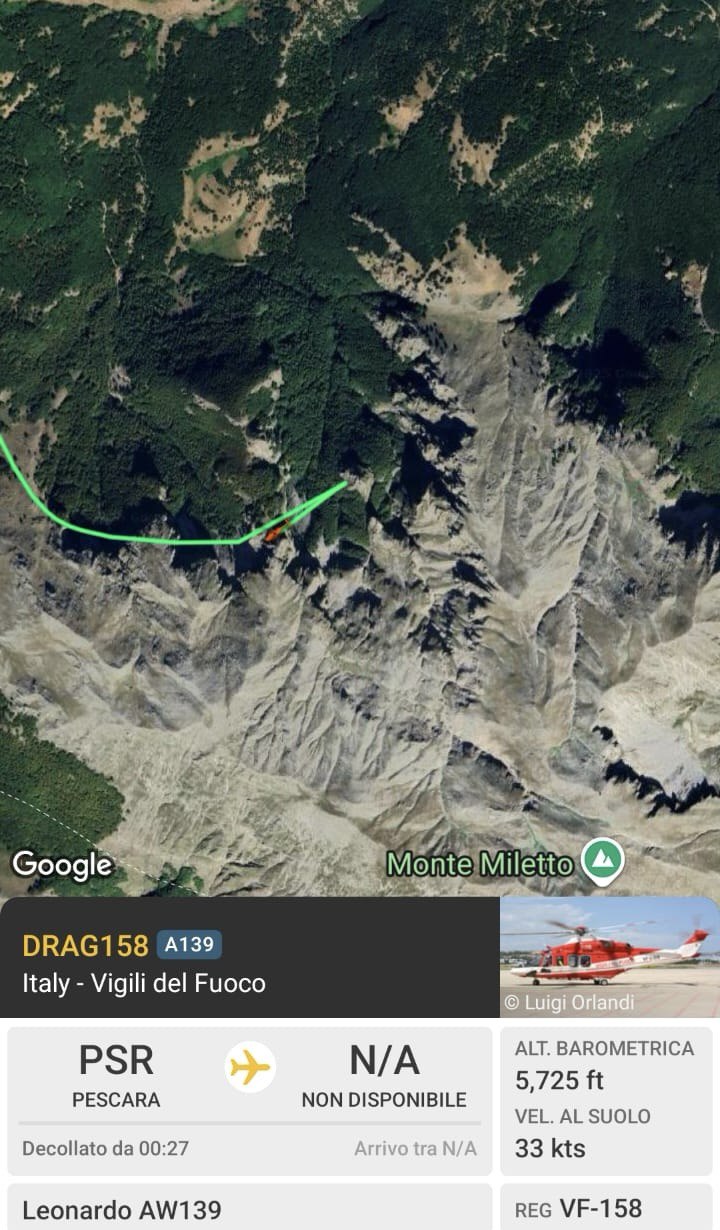Open the DRAG158 flight header
This screenshot has width=720, height=1230.
(250, 957)
